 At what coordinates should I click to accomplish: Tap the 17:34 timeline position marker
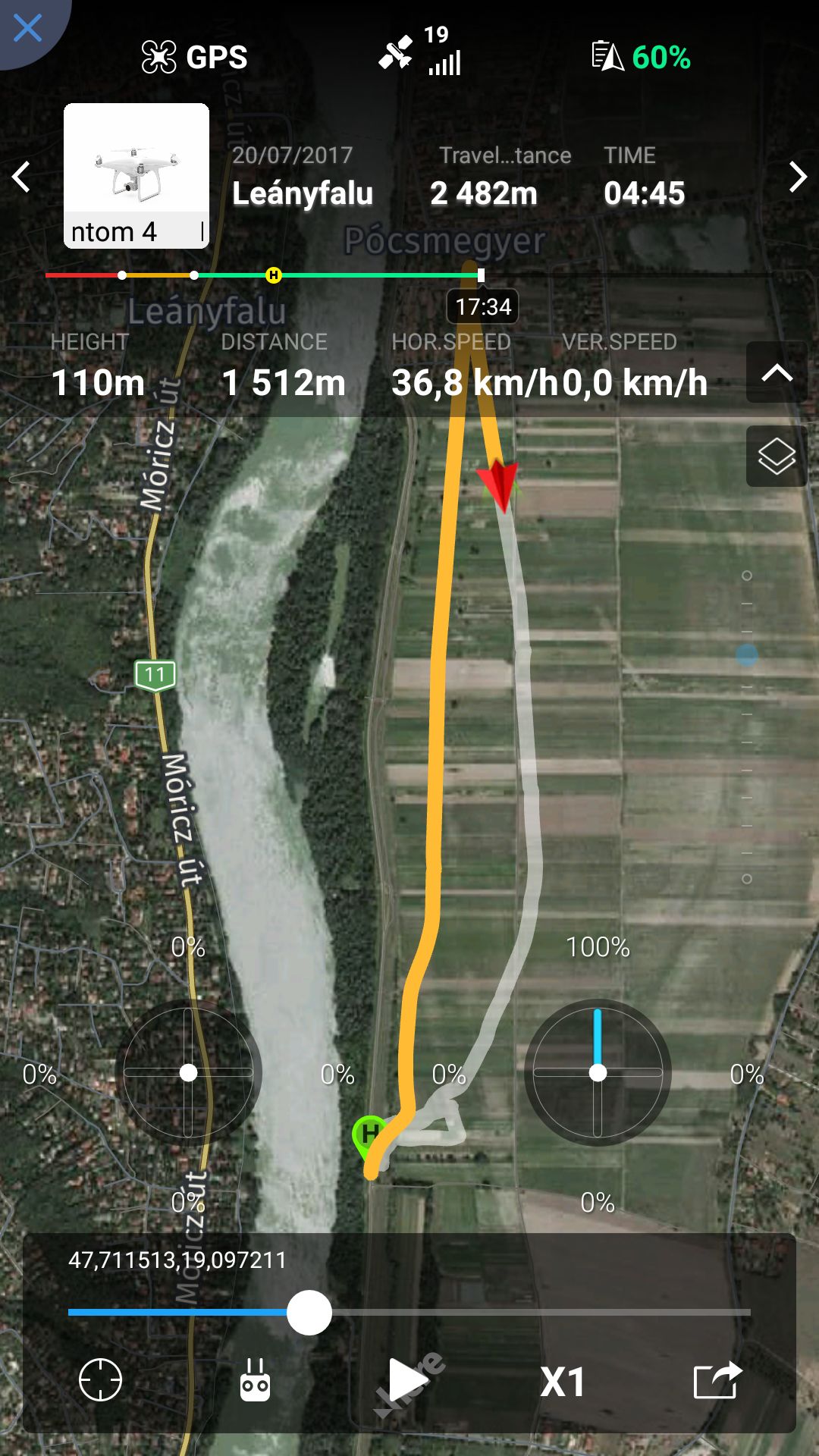point(482,306)
